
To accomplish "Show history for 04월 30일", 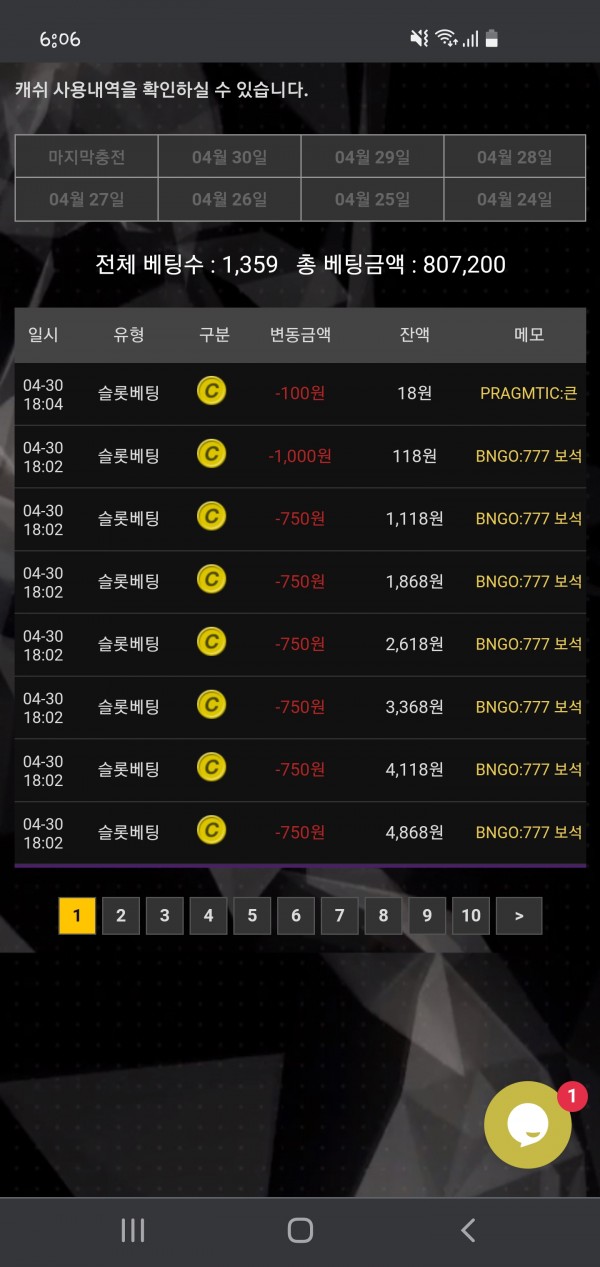I will (229, 157).
